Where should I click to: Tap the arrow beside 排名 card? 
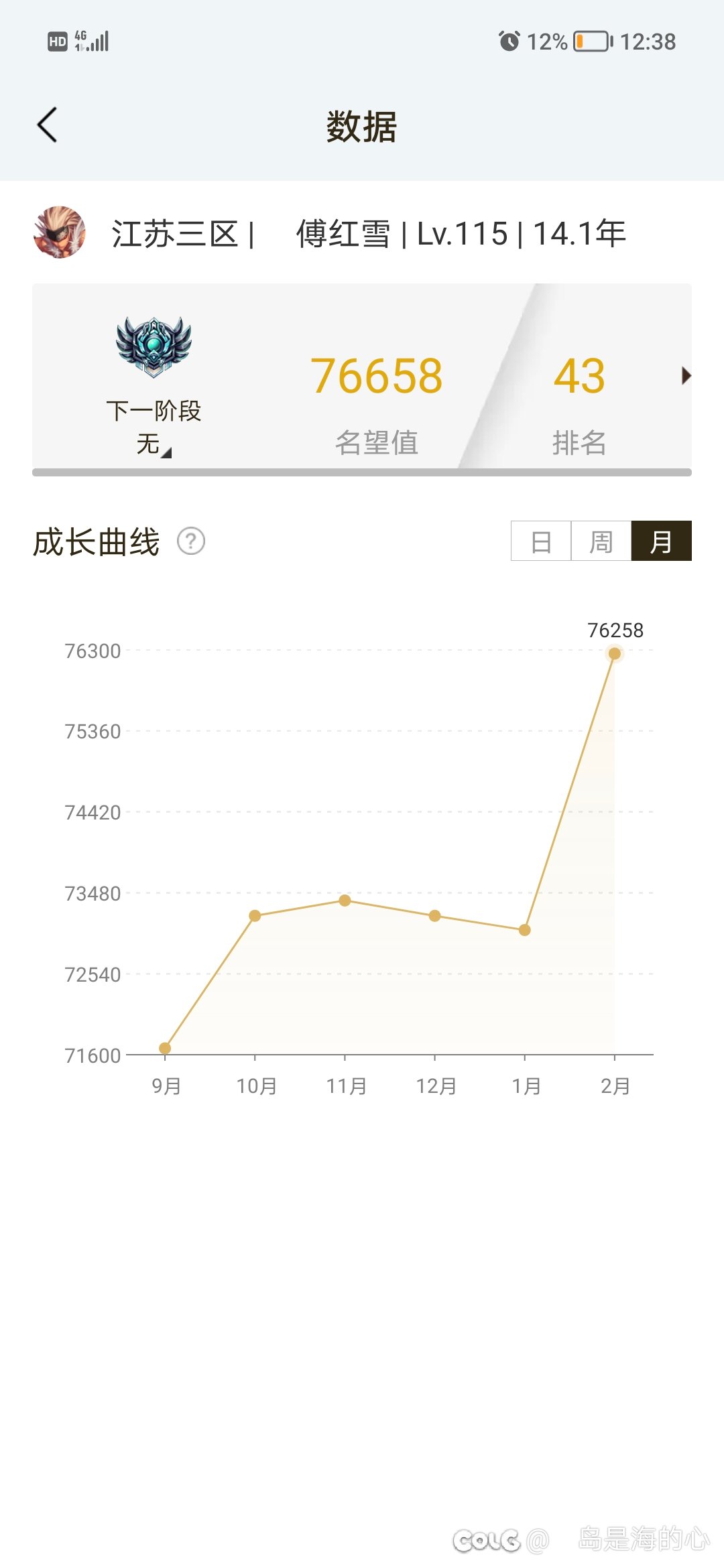685,376
